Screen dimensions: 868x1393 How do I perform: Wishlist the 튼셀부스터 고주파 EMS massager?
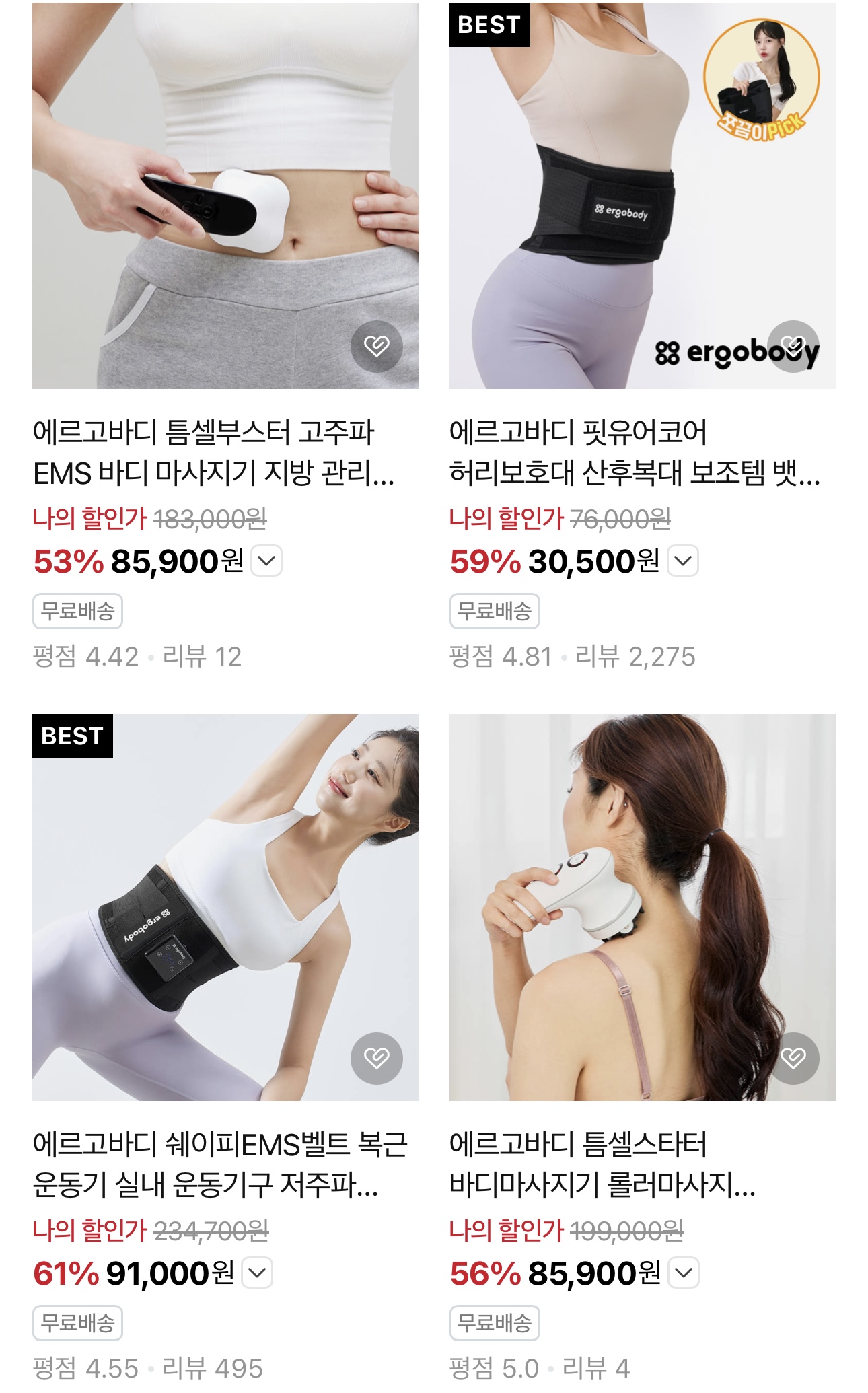point(376,346)
